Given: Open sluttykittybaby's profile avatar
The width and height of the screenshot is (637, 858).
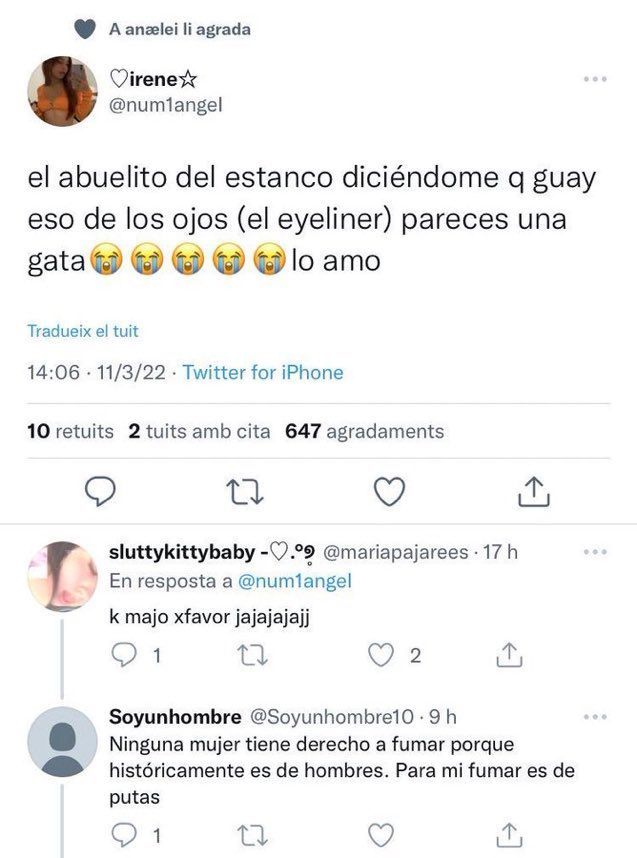Looking at the screenshot, I should tap(62, 576).
